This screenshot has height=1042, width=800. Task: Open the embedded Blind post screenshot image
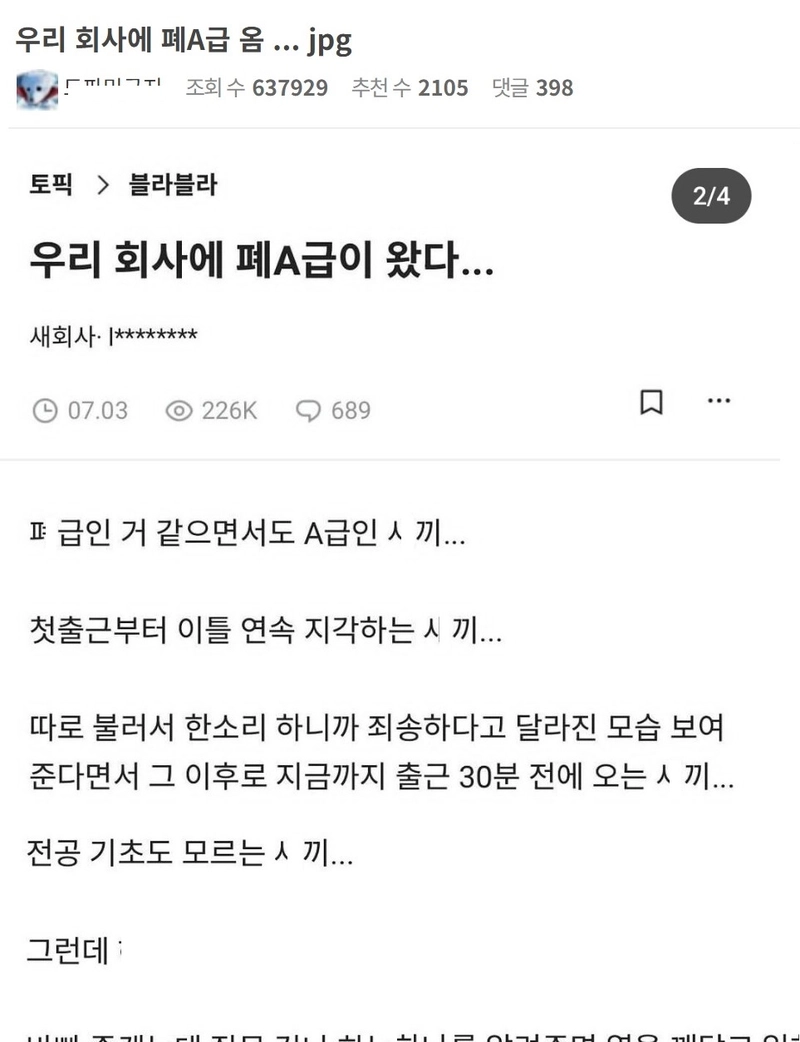point(400,600)
